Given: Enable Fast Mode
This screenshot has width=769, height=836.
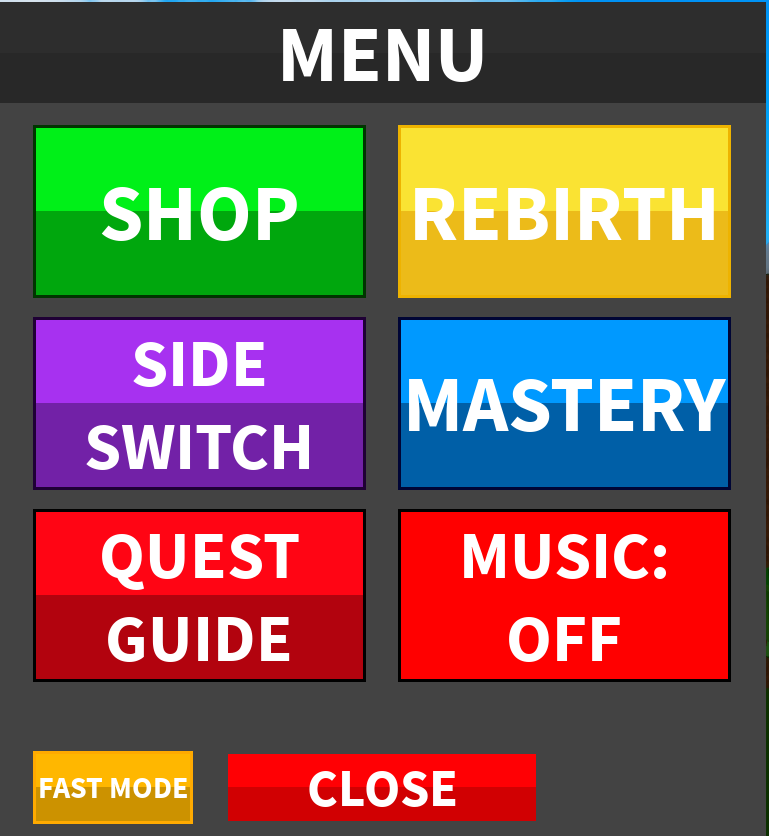Looking at the screenshot, I should [113, 787].
